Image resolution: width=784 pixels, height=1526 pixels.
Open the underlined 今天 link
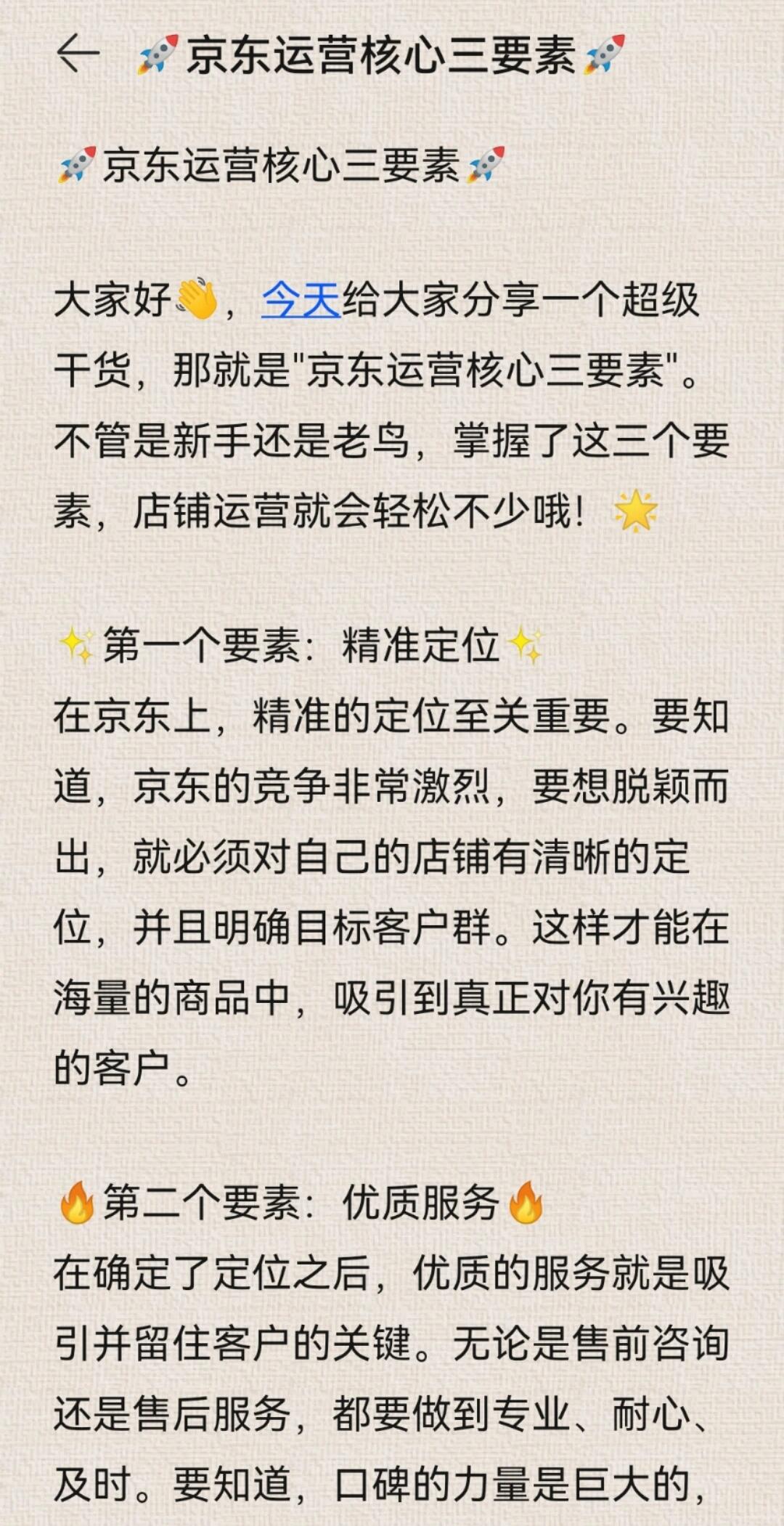[x=301, y=300]
